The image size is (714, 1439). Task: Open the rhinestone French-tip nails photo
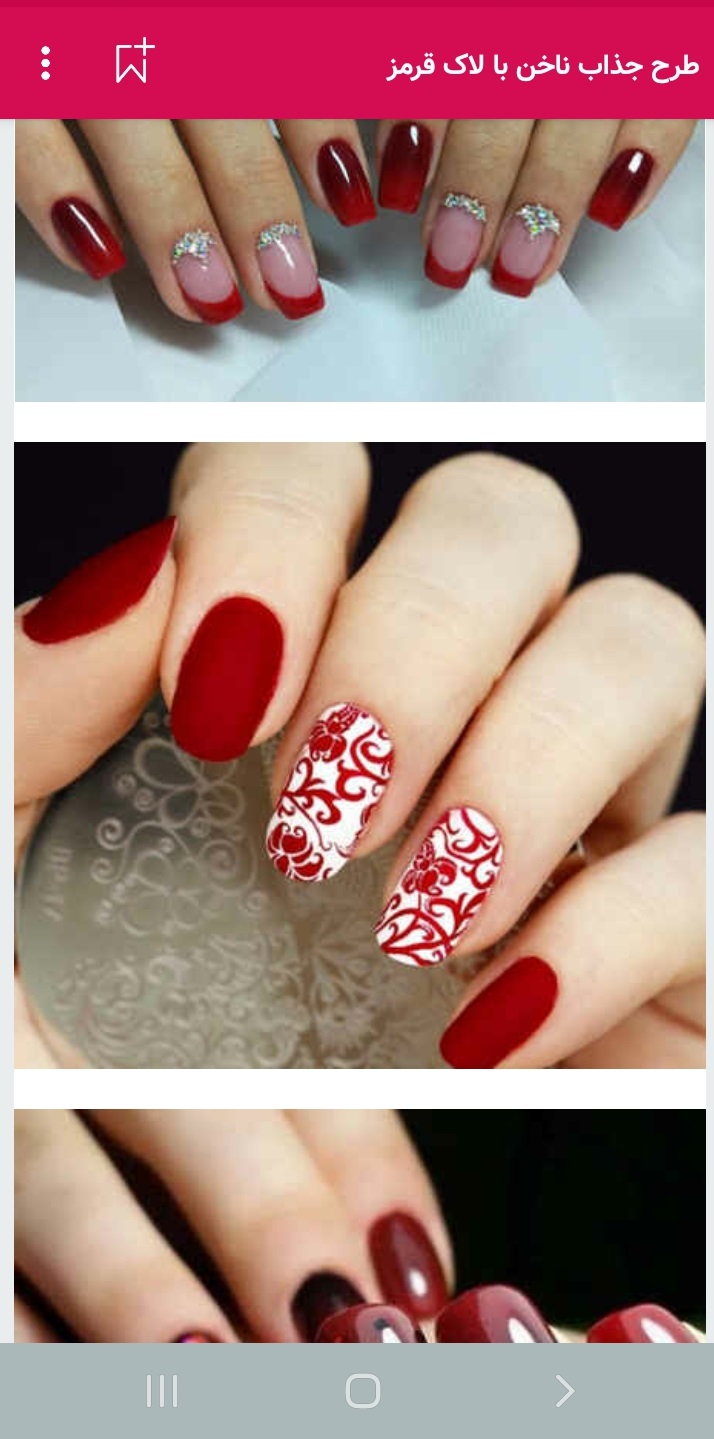[359, 260]
